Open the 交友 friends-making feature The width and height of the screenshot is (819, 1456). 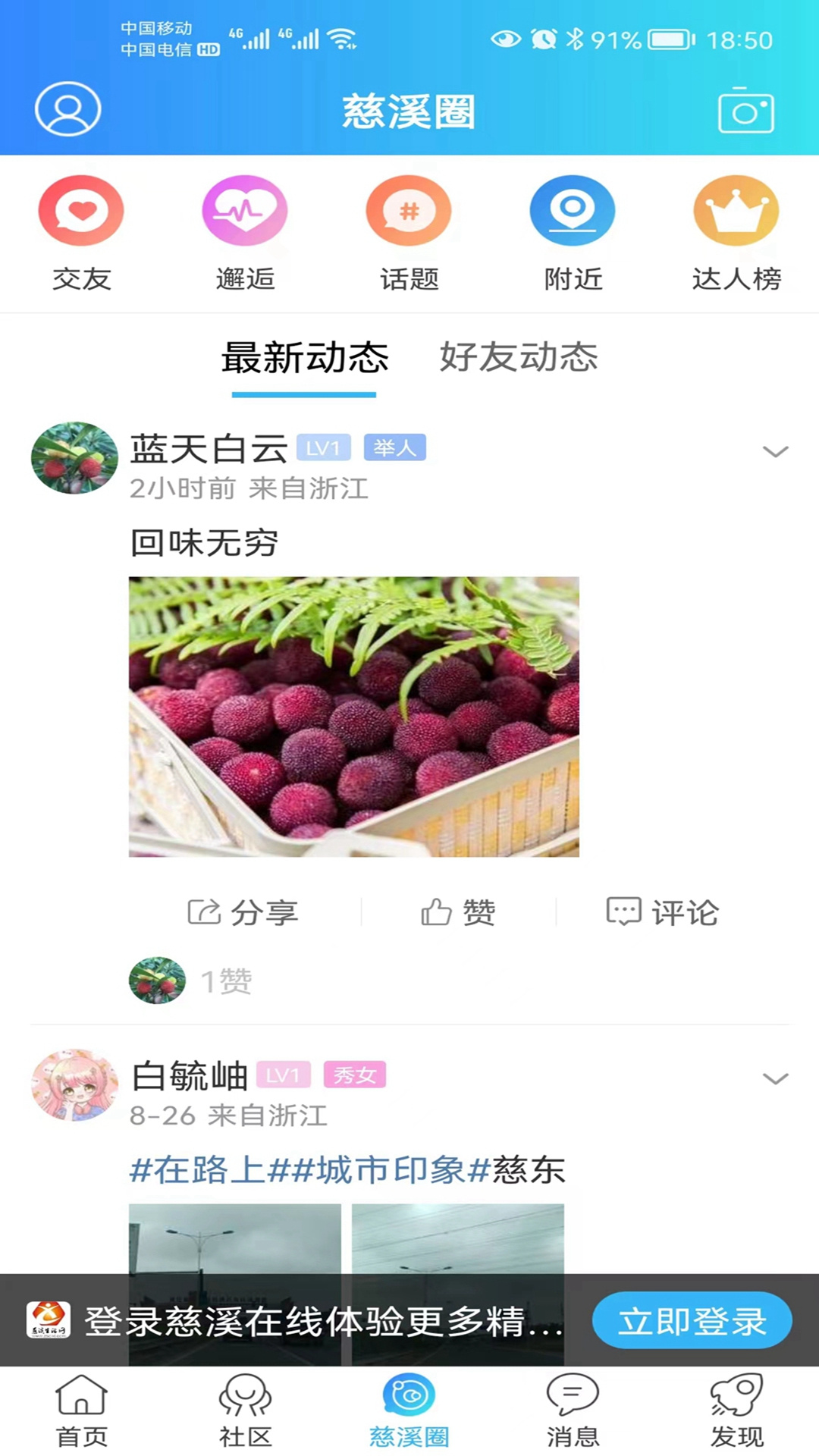(81, 231)
